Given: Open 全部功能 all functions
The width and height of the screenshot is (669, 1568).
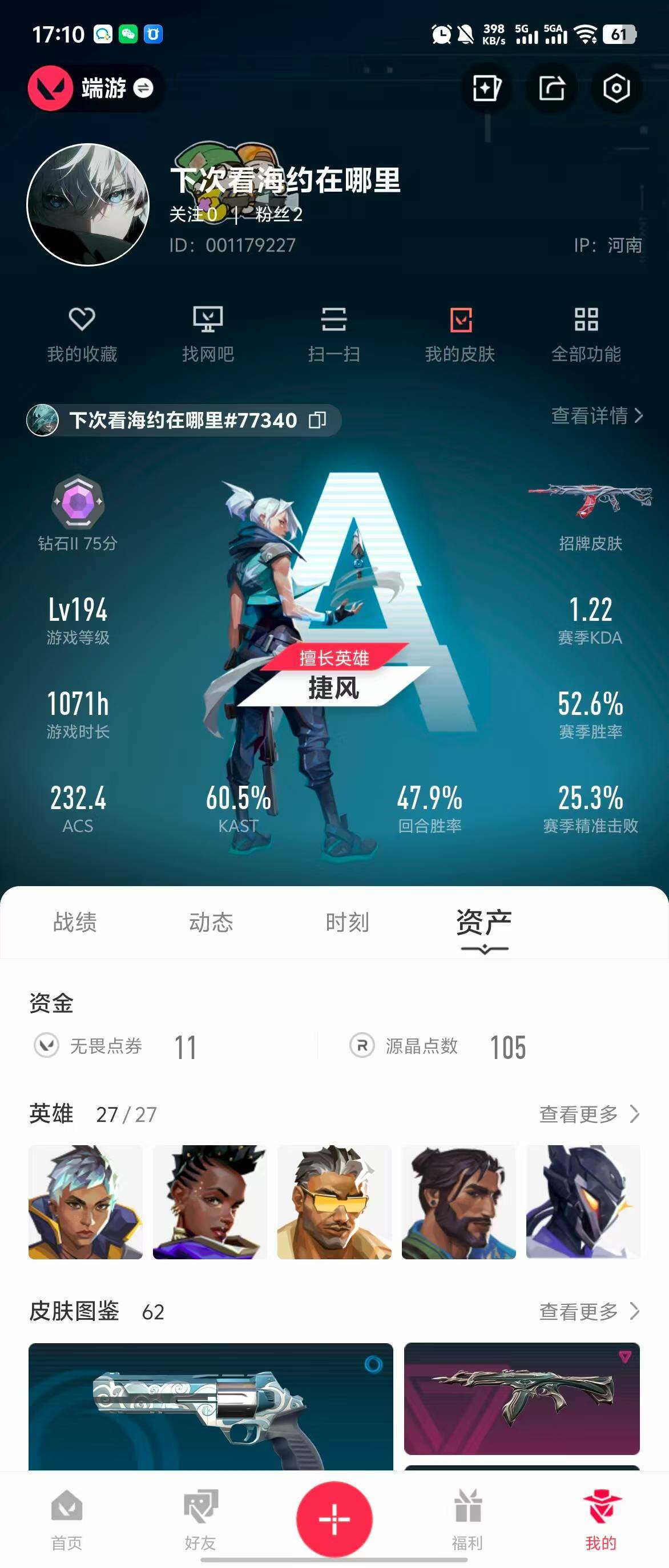Looking at the screenshot, I should click(586, 334).
